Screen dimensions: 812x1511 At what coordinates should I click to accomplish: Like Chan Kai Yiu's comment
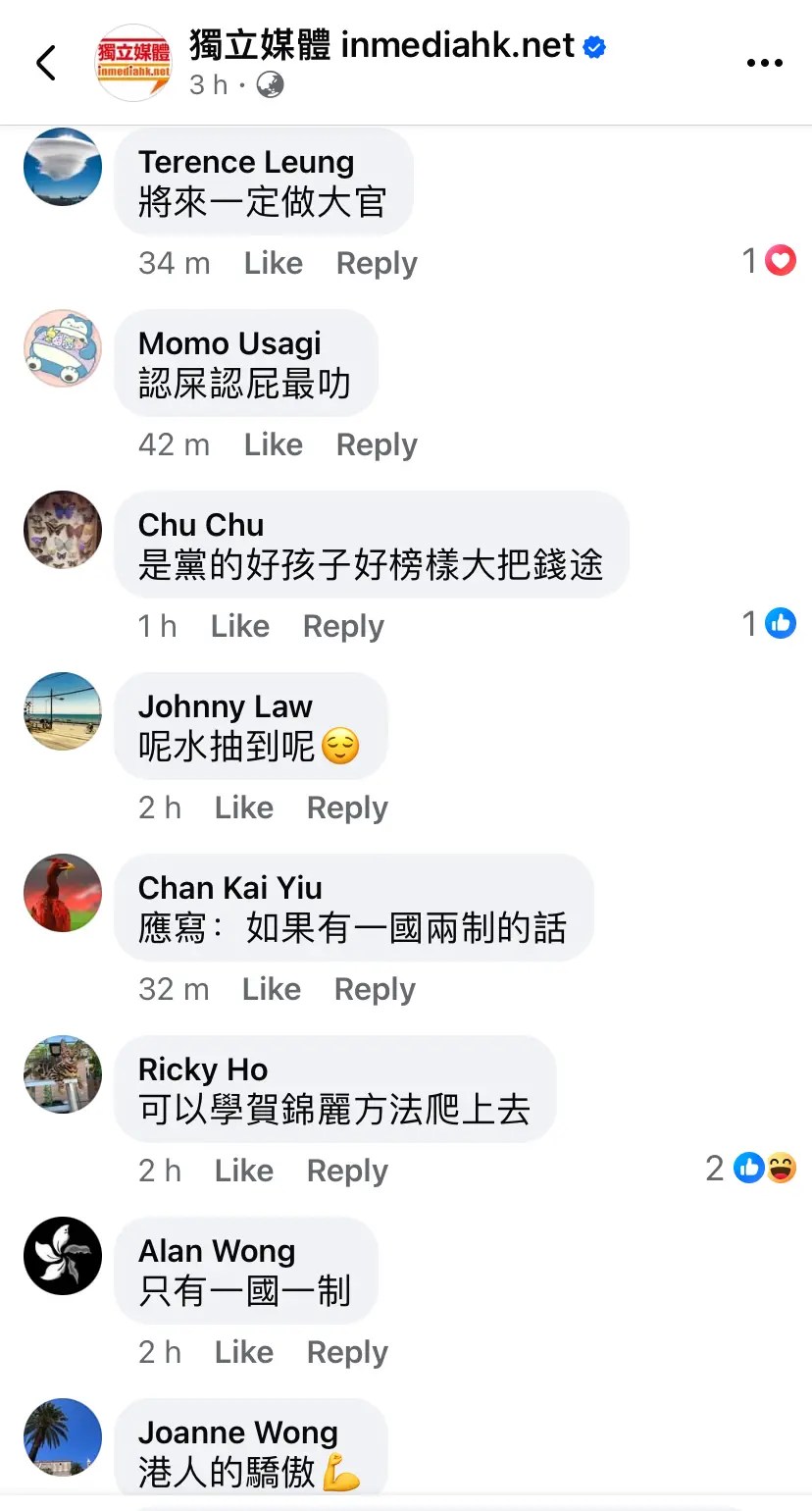271,989
